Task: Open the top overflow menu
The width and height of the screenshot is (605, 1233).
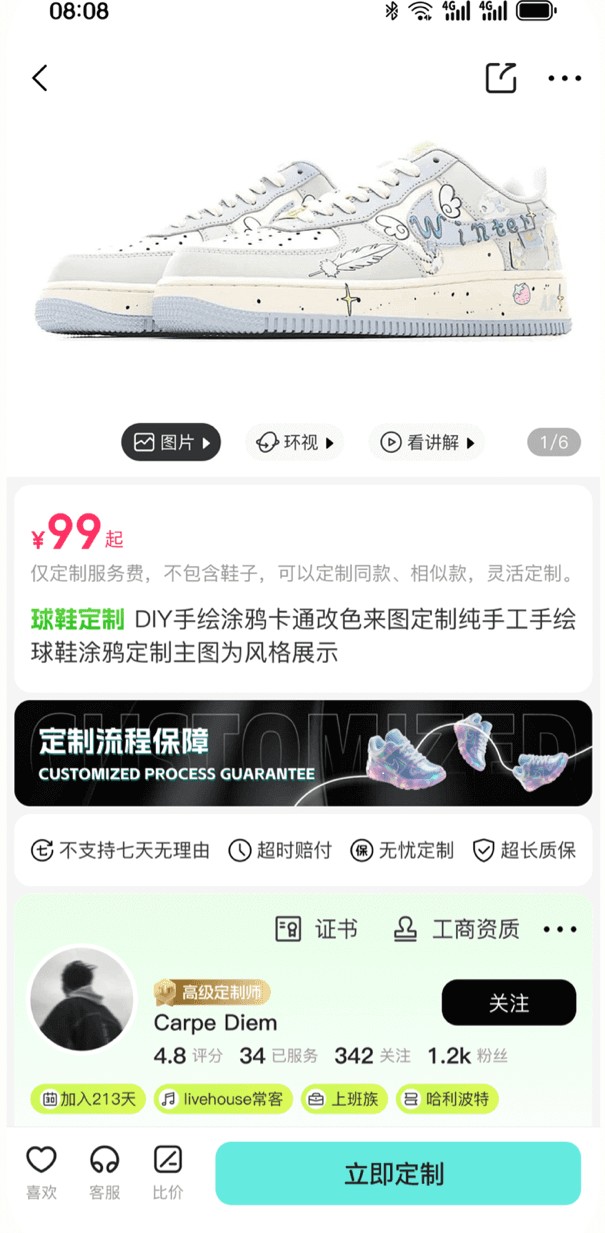Action: tap(564, 78)
